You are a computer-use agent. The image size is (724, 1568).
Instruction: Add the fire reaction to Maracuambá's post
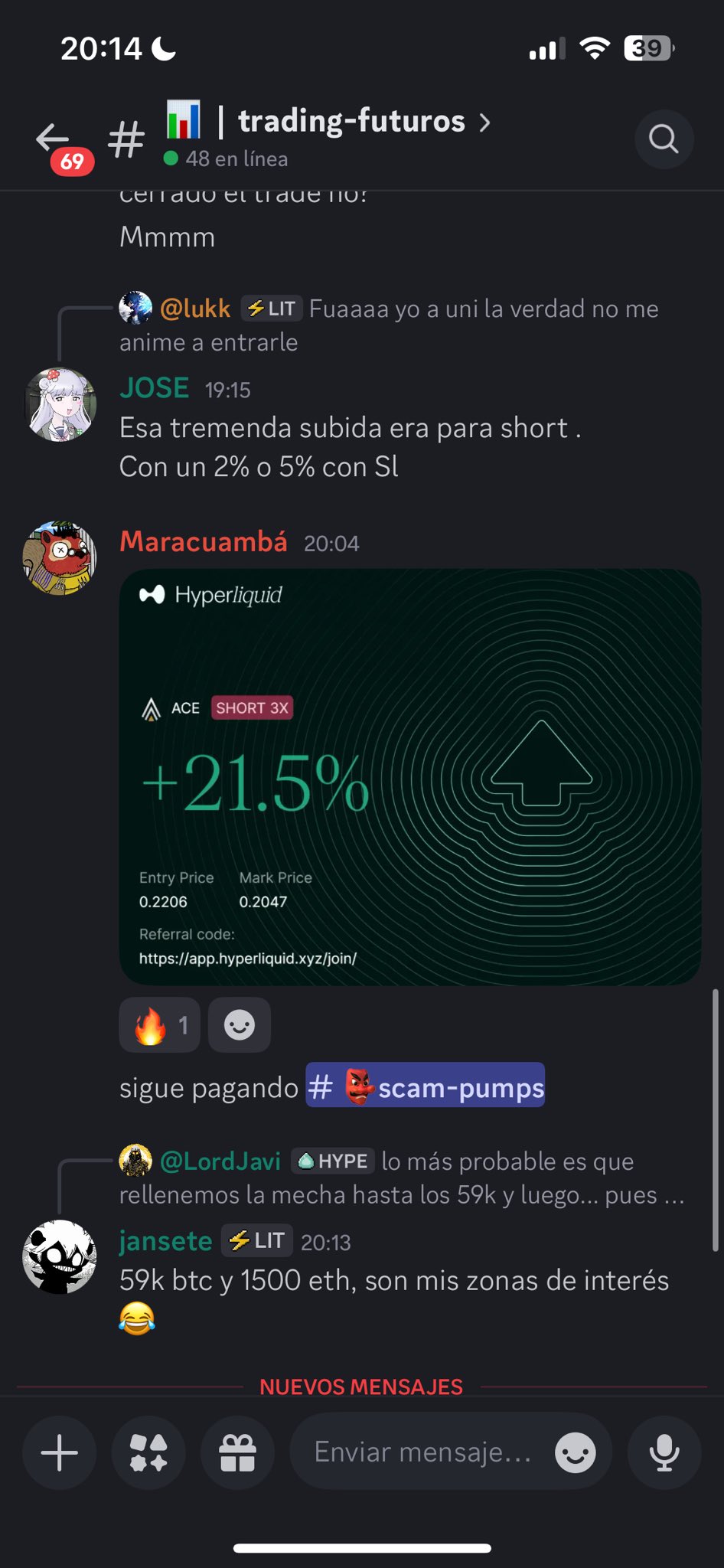click(160, 1025)
